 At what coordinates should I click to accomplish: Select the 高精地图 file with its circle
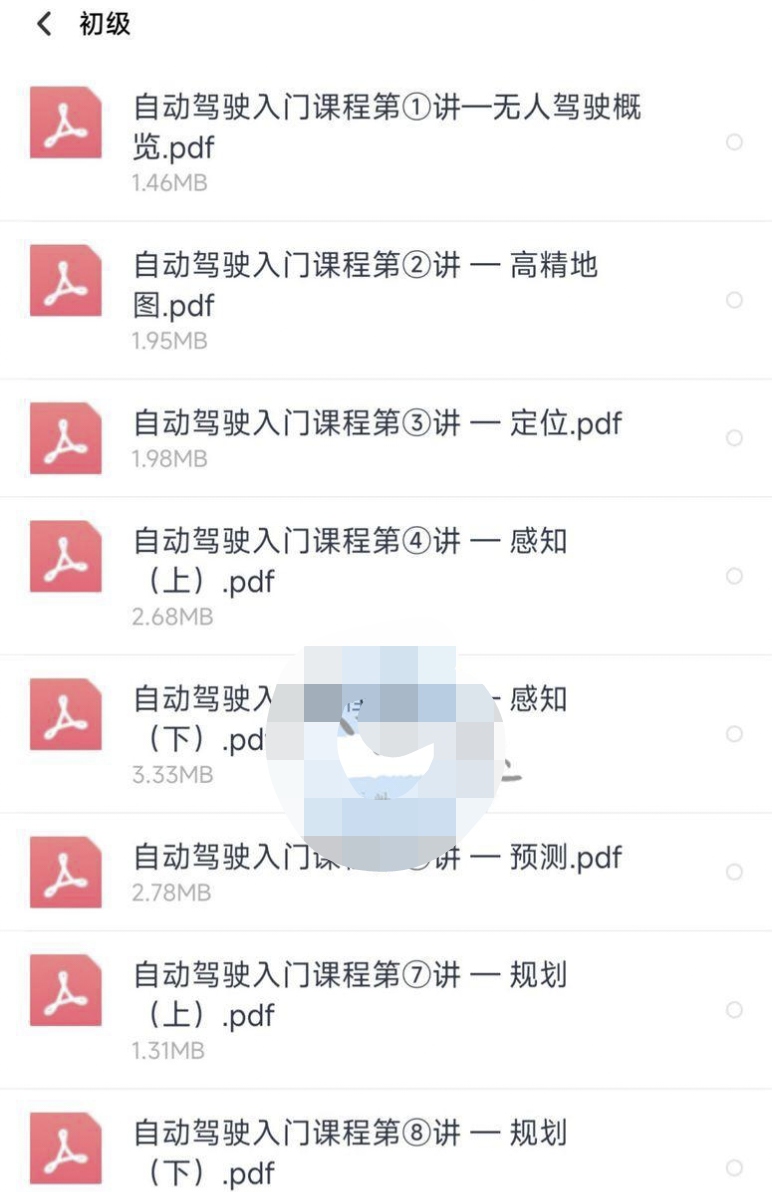tap(734, 300)
